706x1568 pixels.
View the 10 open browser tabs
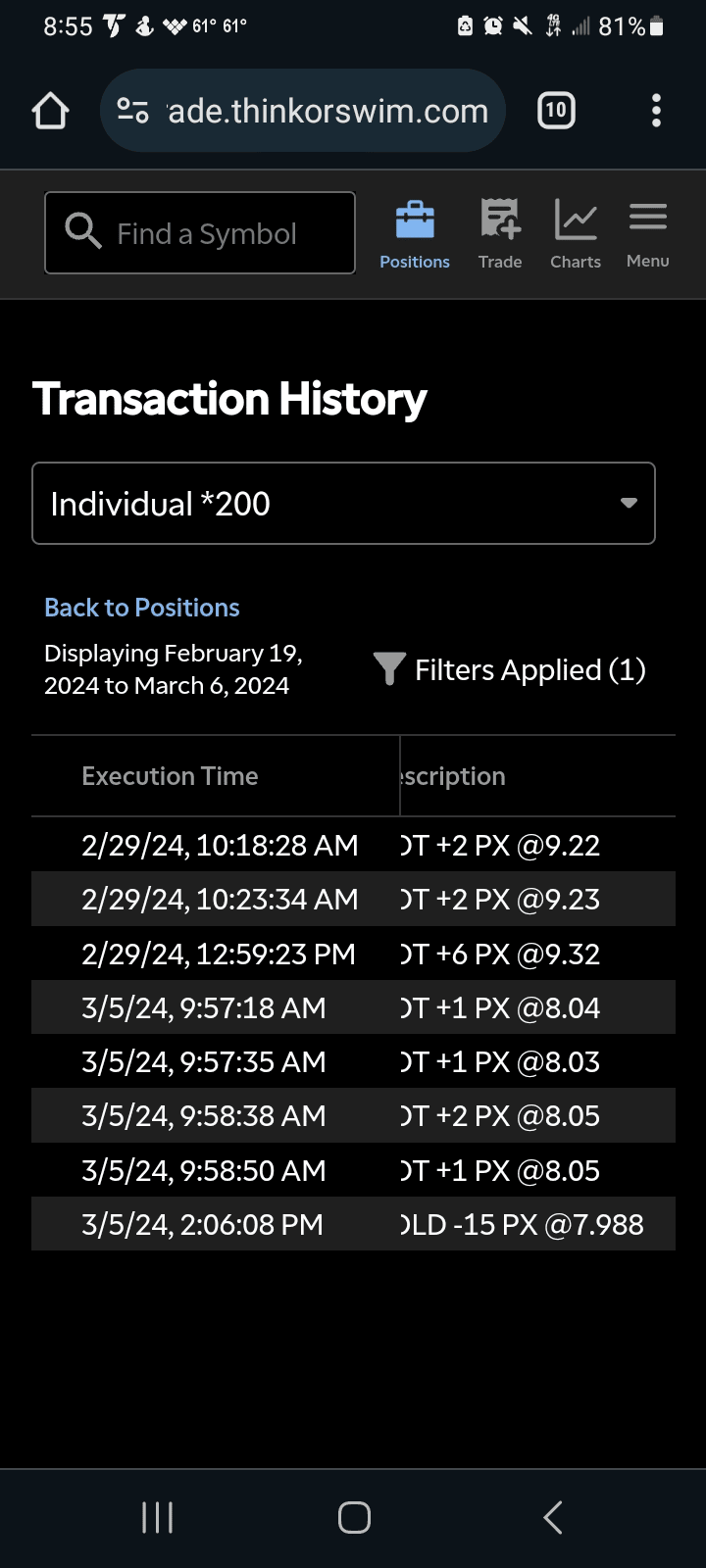point(556,111)
